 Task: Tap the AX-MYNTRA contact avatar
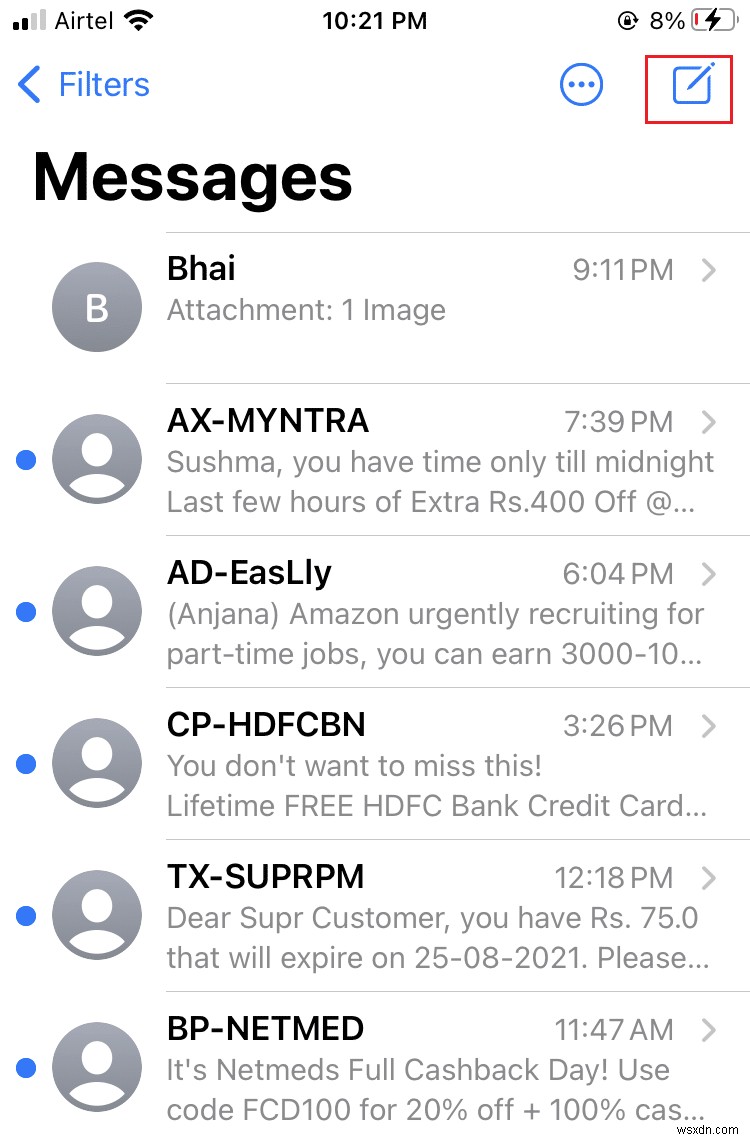click(97, 459)
